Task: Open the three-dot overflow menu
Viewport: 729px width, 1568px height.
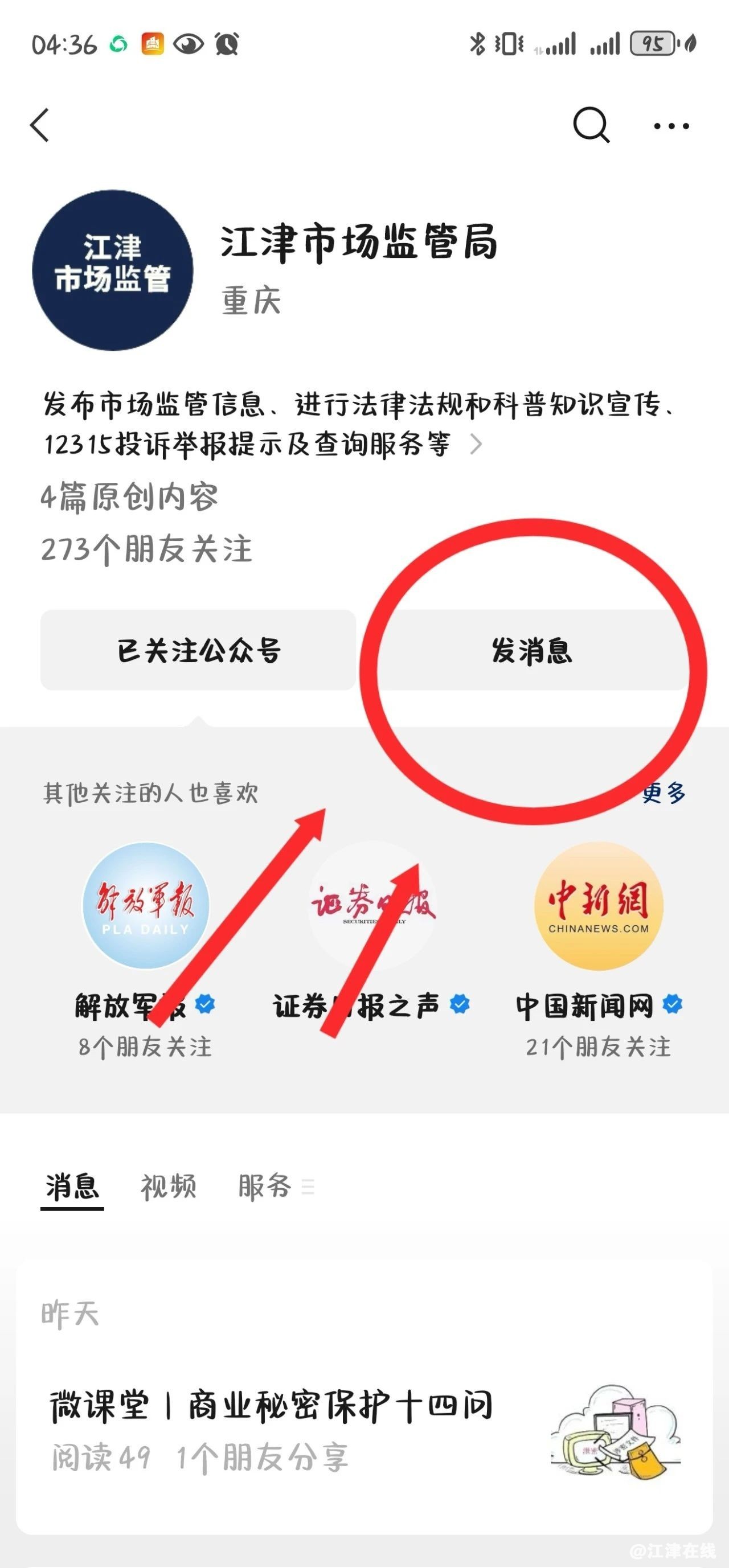Action: [670, 126]
